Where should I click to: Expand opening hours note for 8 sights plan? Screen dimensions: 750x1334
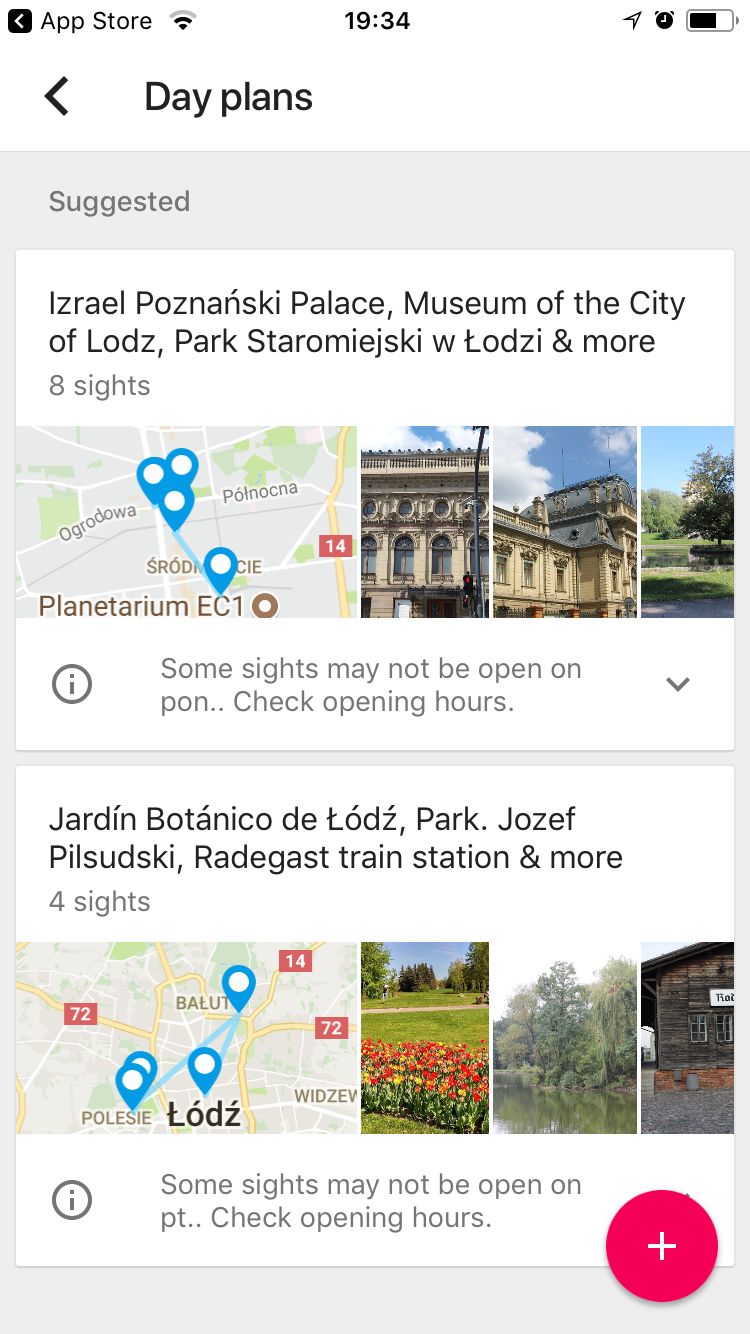(x=678, y=685)
